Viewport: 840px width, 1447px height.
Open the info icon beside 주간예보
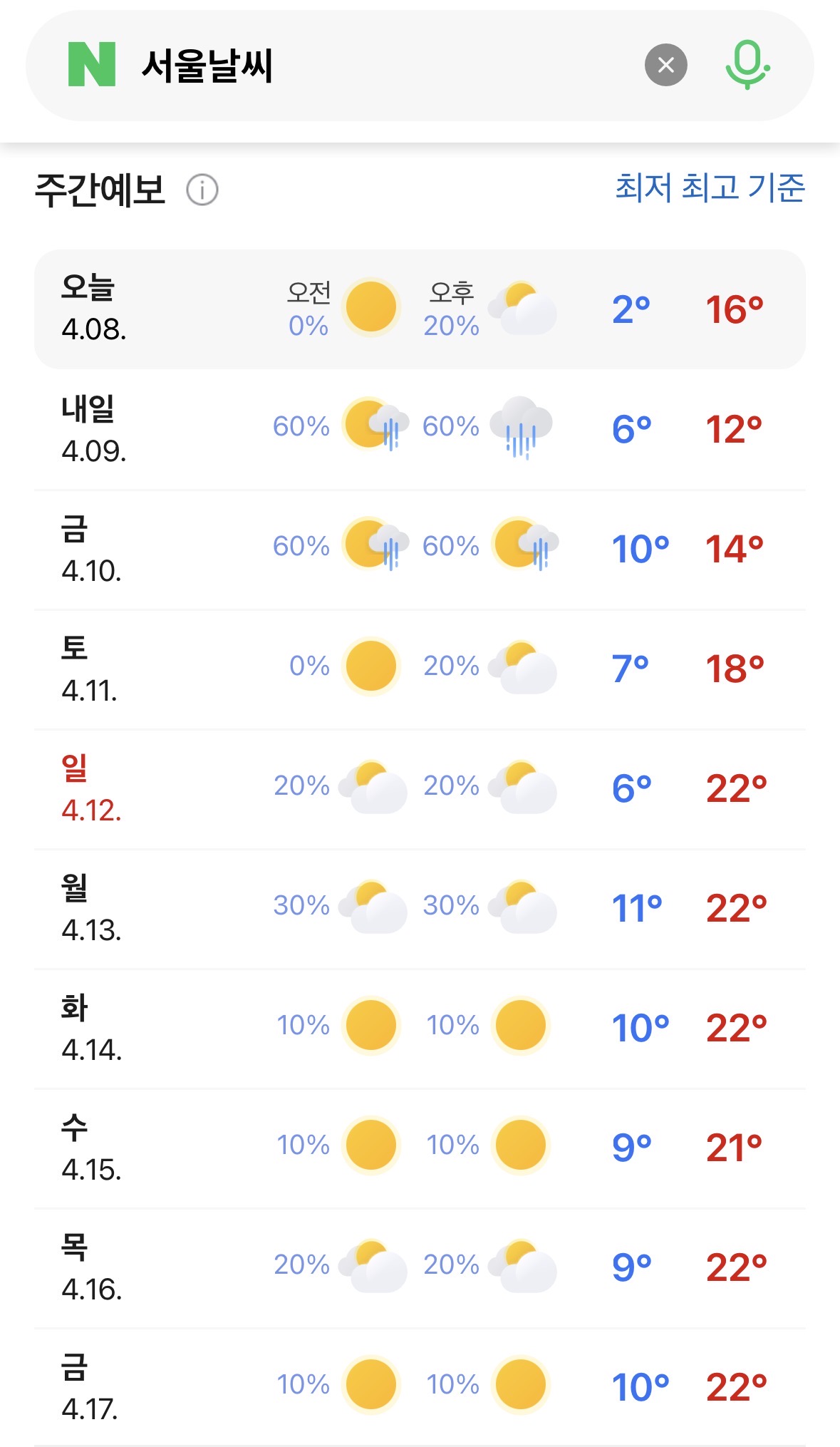(202, 190)
